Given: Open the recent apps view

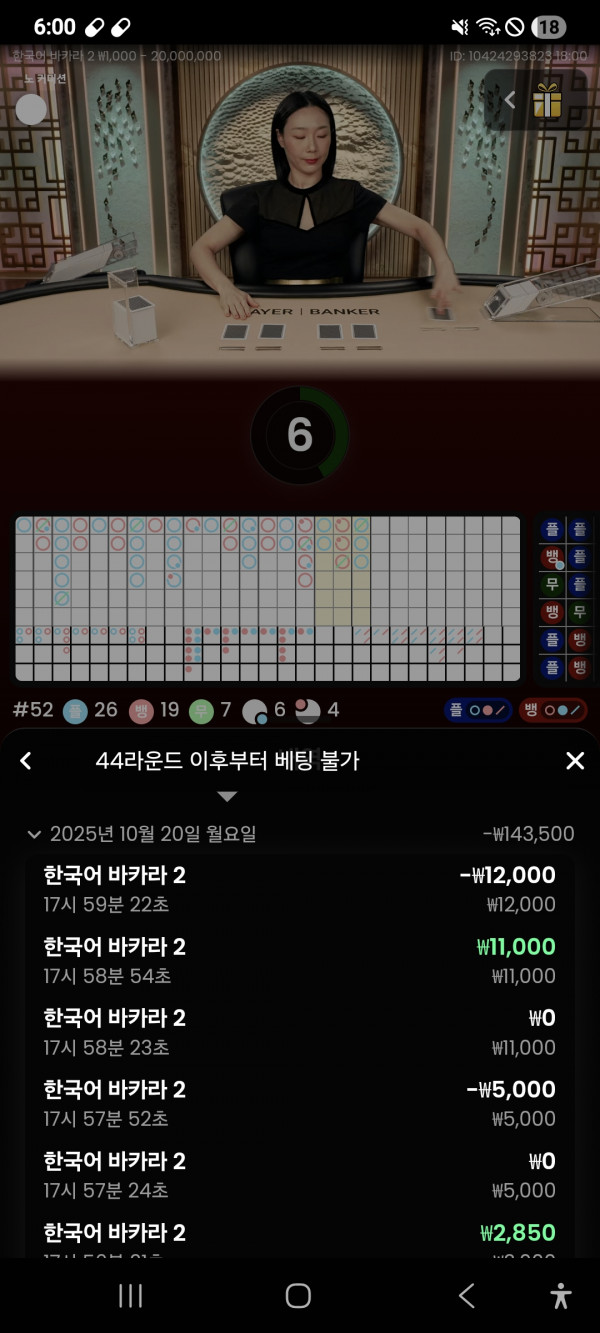Looking at the screenshot, I should pos(130,1296).
